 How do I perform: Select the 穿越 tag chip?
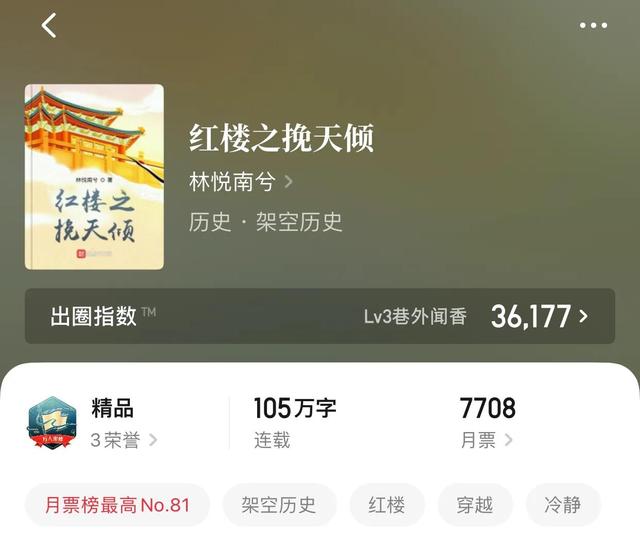pyautogui.click(x=475, y=505)
